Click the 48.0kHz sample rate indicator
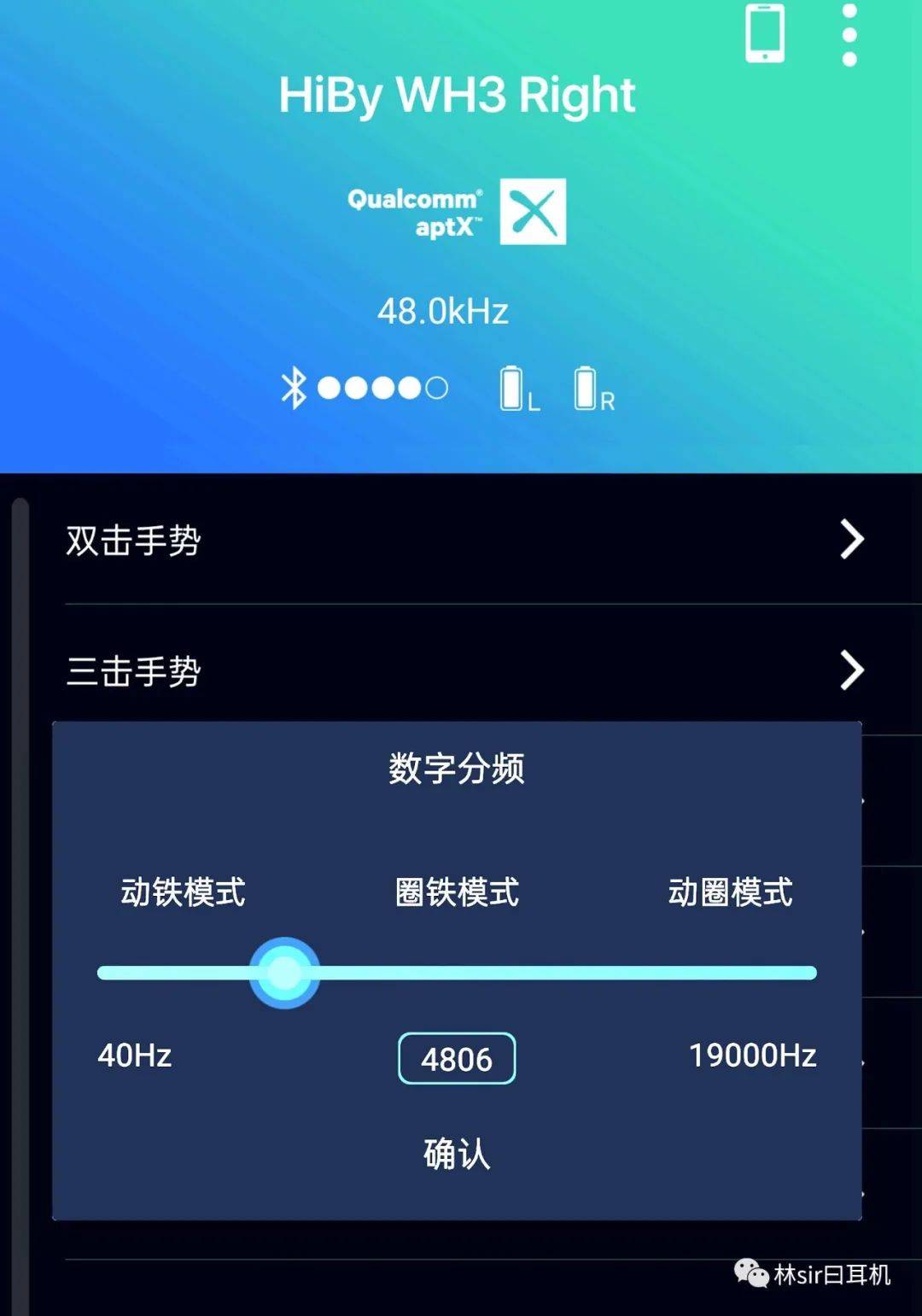922x1316 pixels. point(443,312)
